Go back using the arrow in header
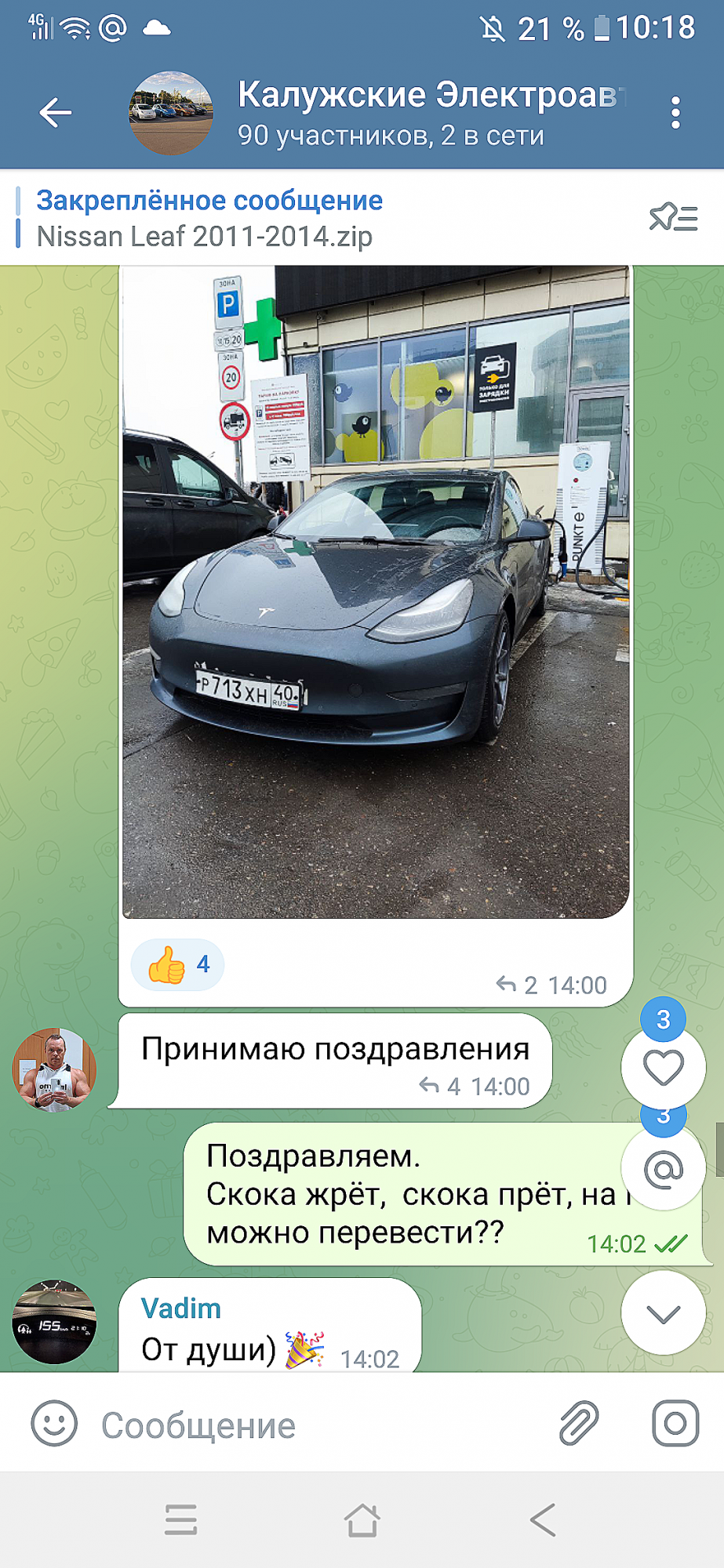724x1568 pixels. [55, 113]
